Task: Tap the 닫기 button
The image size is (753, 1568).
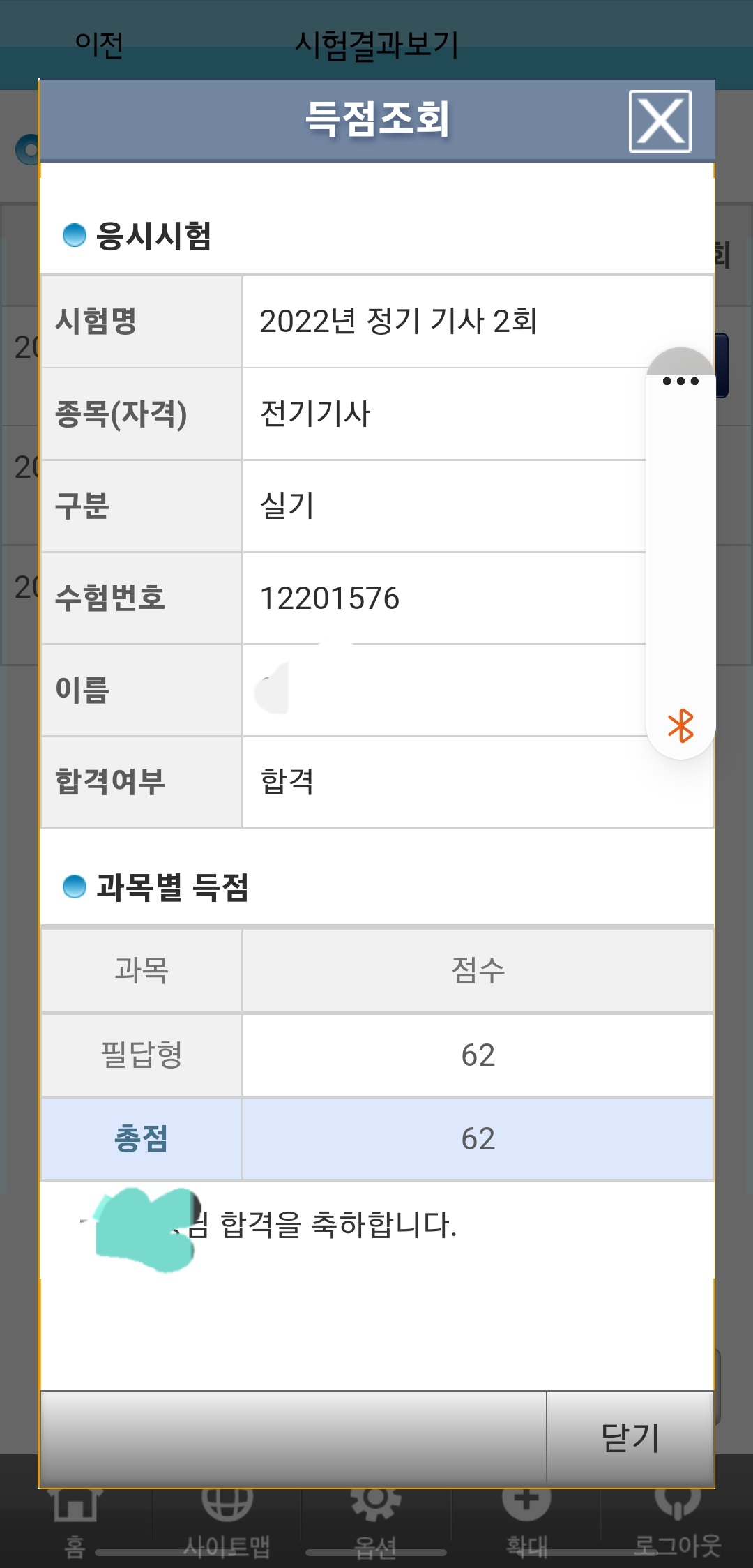Action: click(630, 1438)
